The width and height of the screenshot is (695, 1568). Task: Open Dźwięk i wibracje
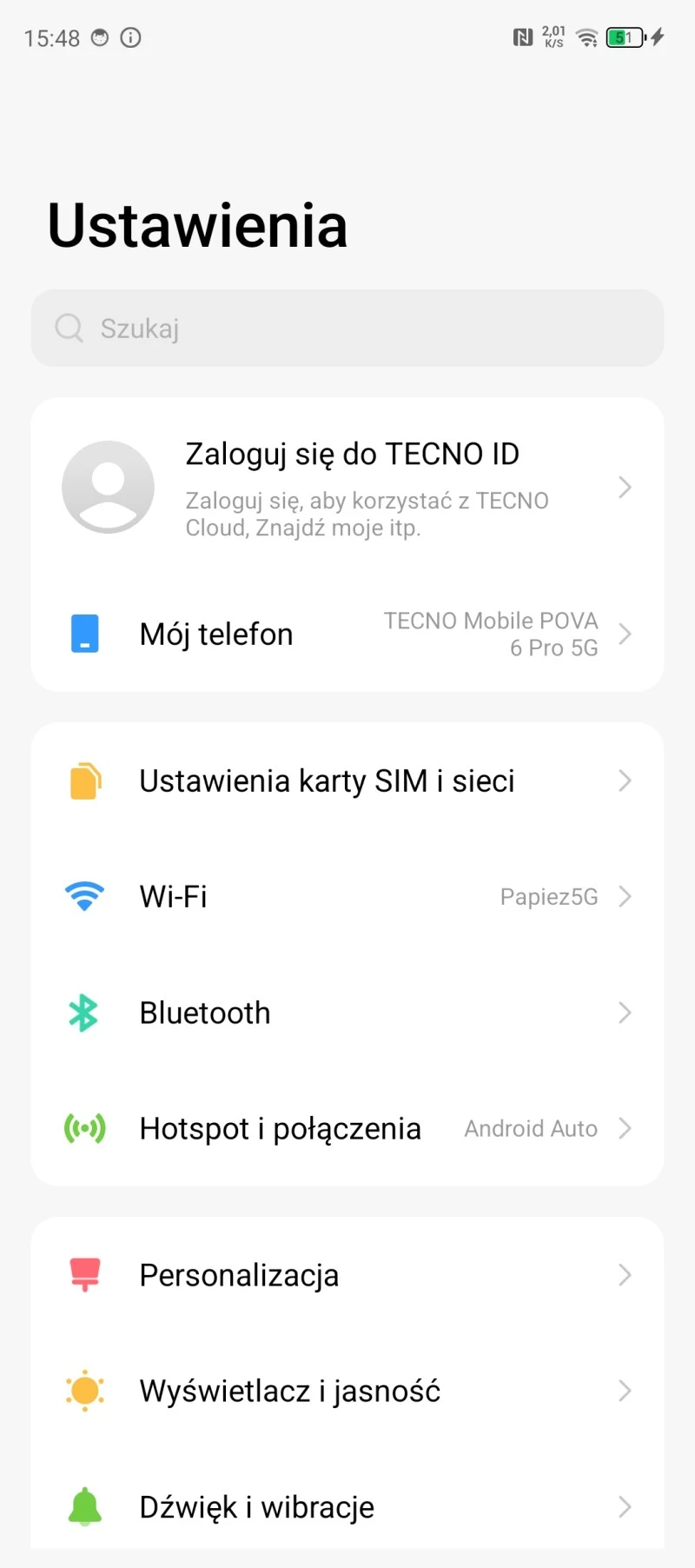347,1506
